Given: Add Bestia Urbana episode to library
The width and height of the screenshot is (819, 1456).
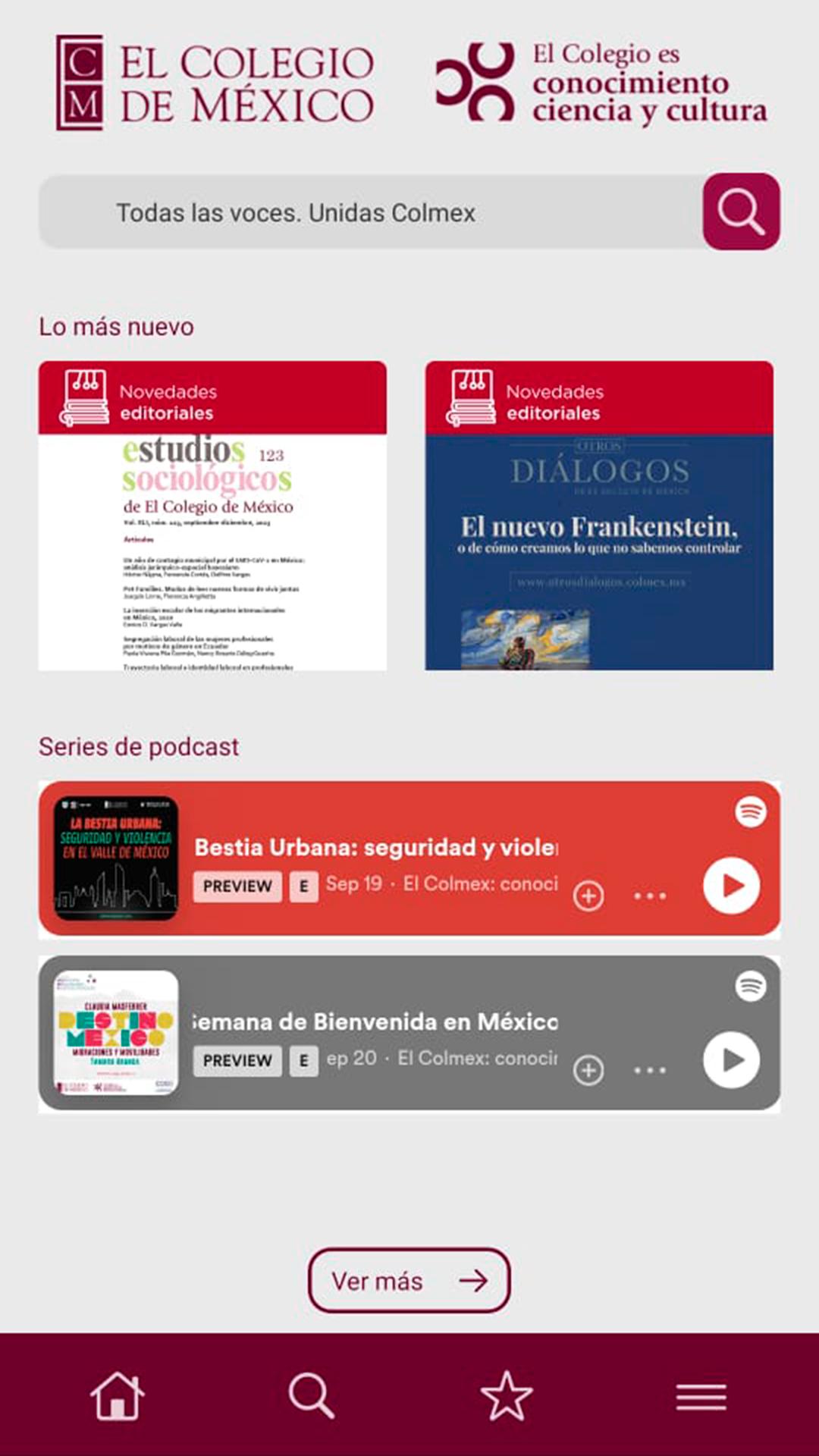Looking at the screenshot, I should 588,896.
